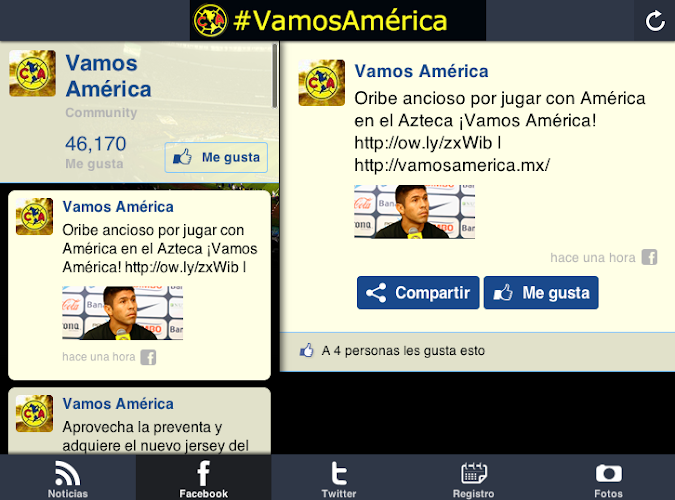This screenshot has height=500, width=675.
Task: Open the press conference photo in the post detail
Action: pyautogui.click(x=414, y=212)
